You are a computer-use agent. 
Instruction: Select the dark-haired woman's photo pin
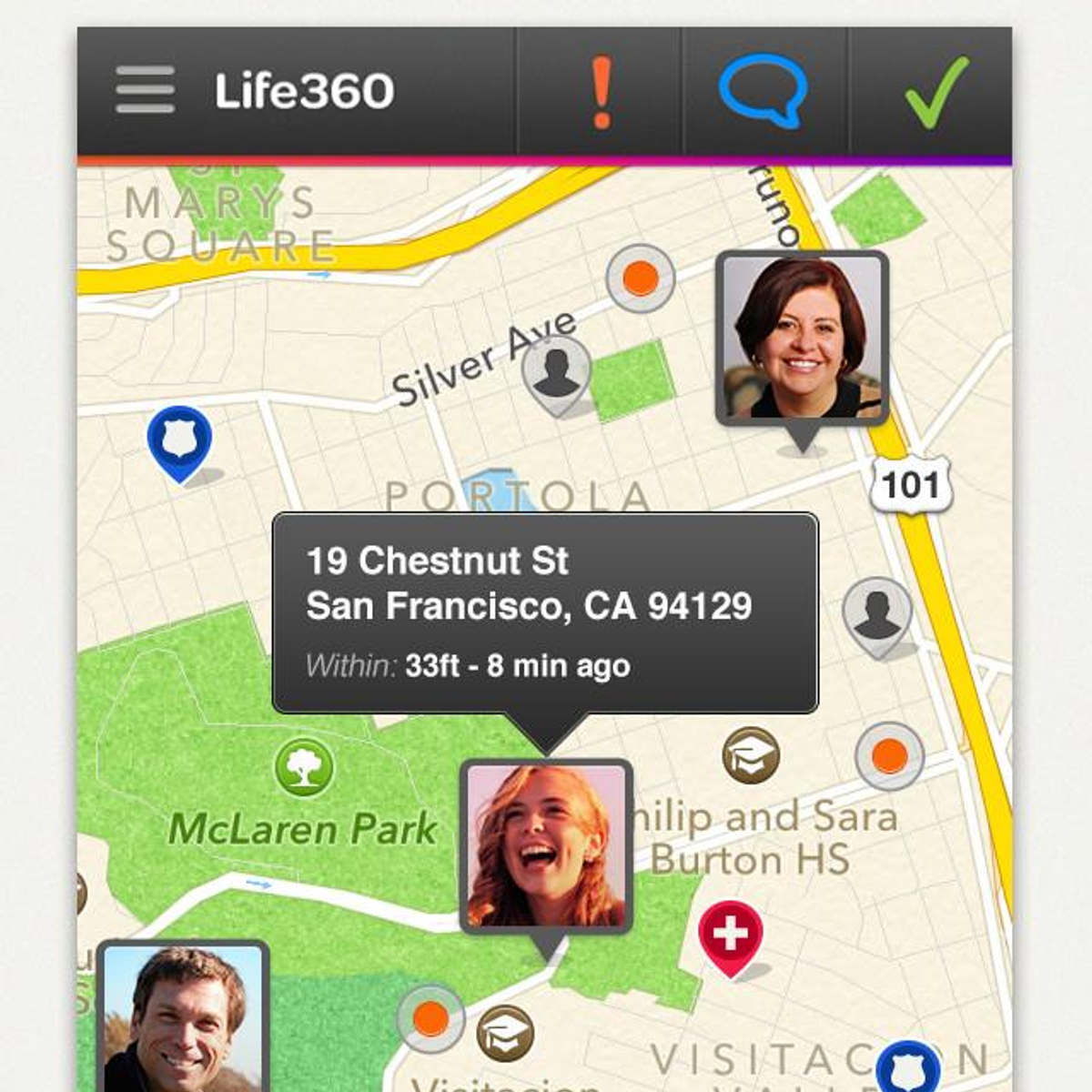click(x=802, y=338)
